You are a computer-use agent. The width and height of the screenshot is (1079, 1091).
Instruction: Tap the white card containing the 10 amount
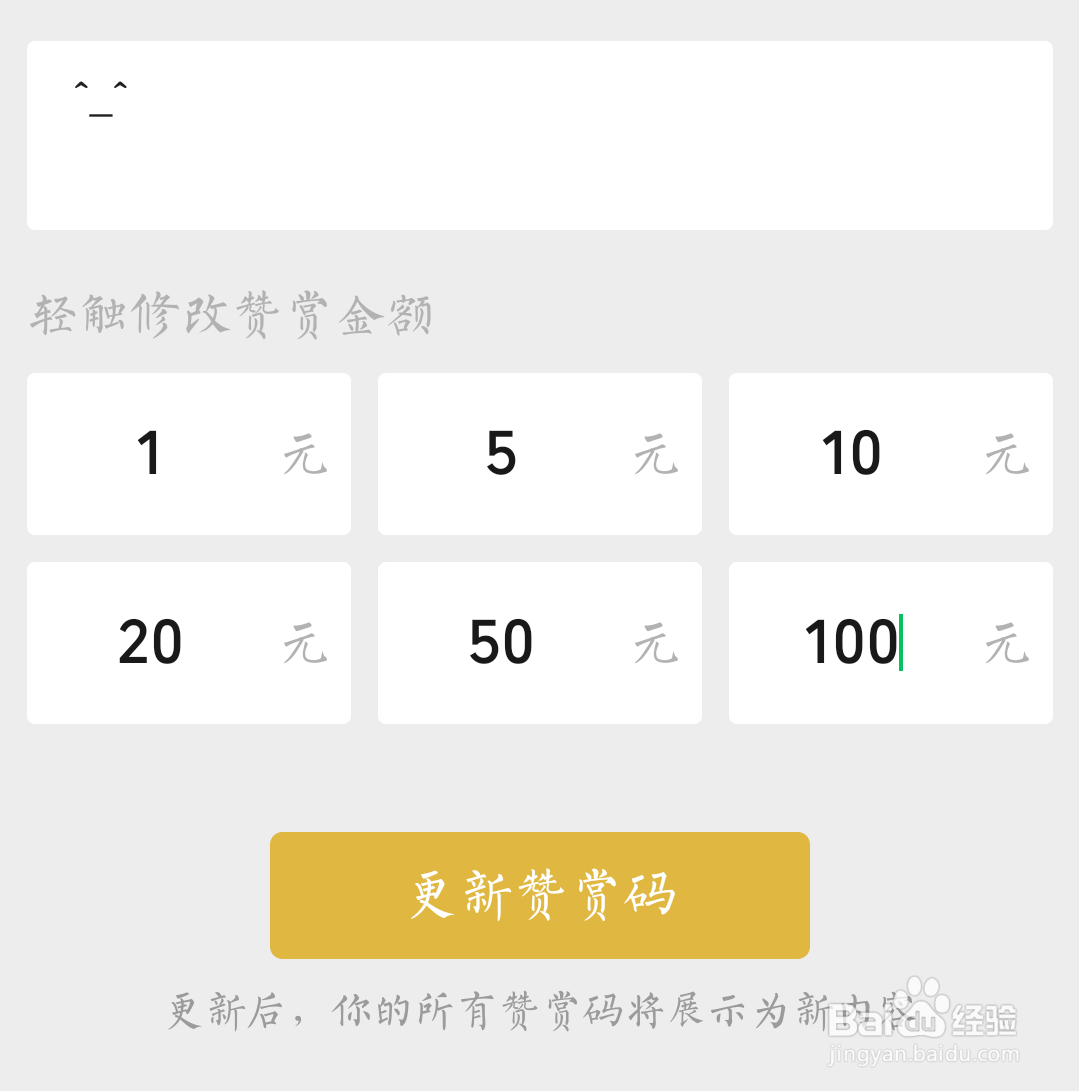point(890,453)
